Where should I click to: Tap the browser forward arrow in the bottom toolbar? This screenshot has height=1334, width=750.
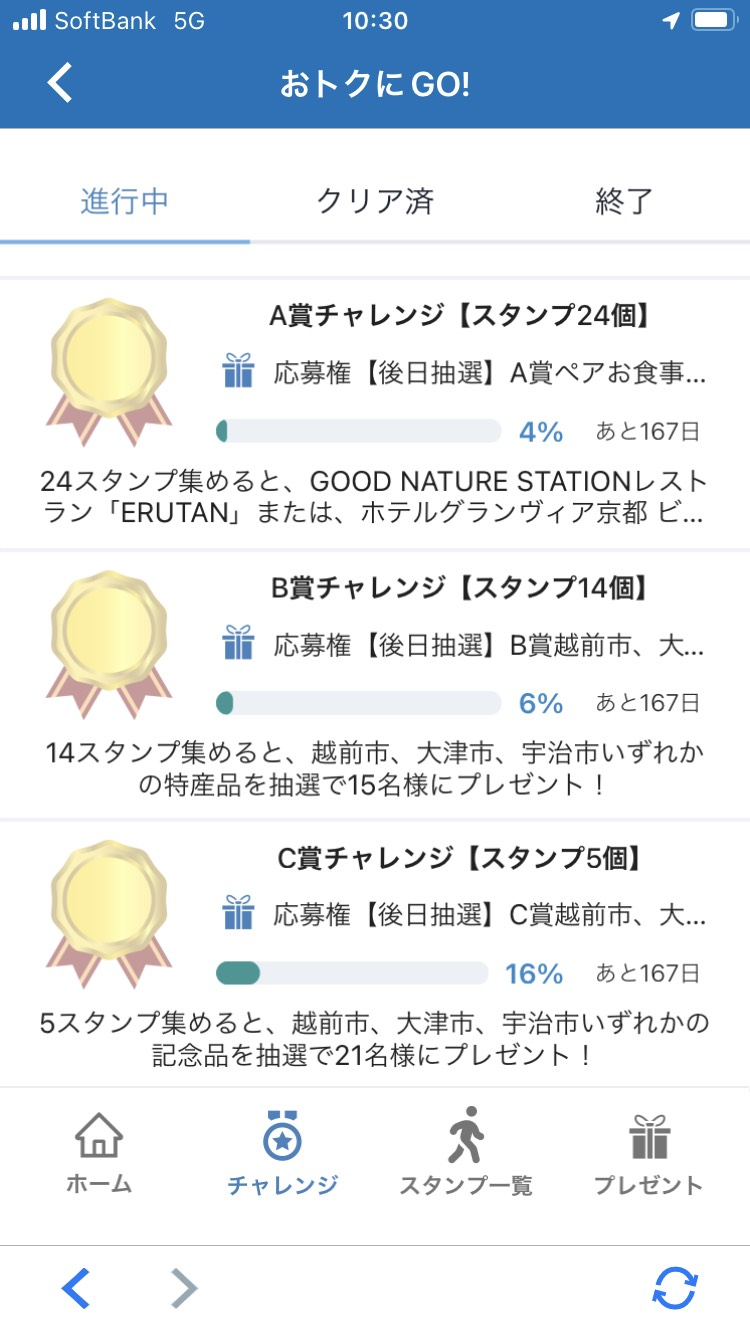pyautogui.click(x=184, y=1288)
